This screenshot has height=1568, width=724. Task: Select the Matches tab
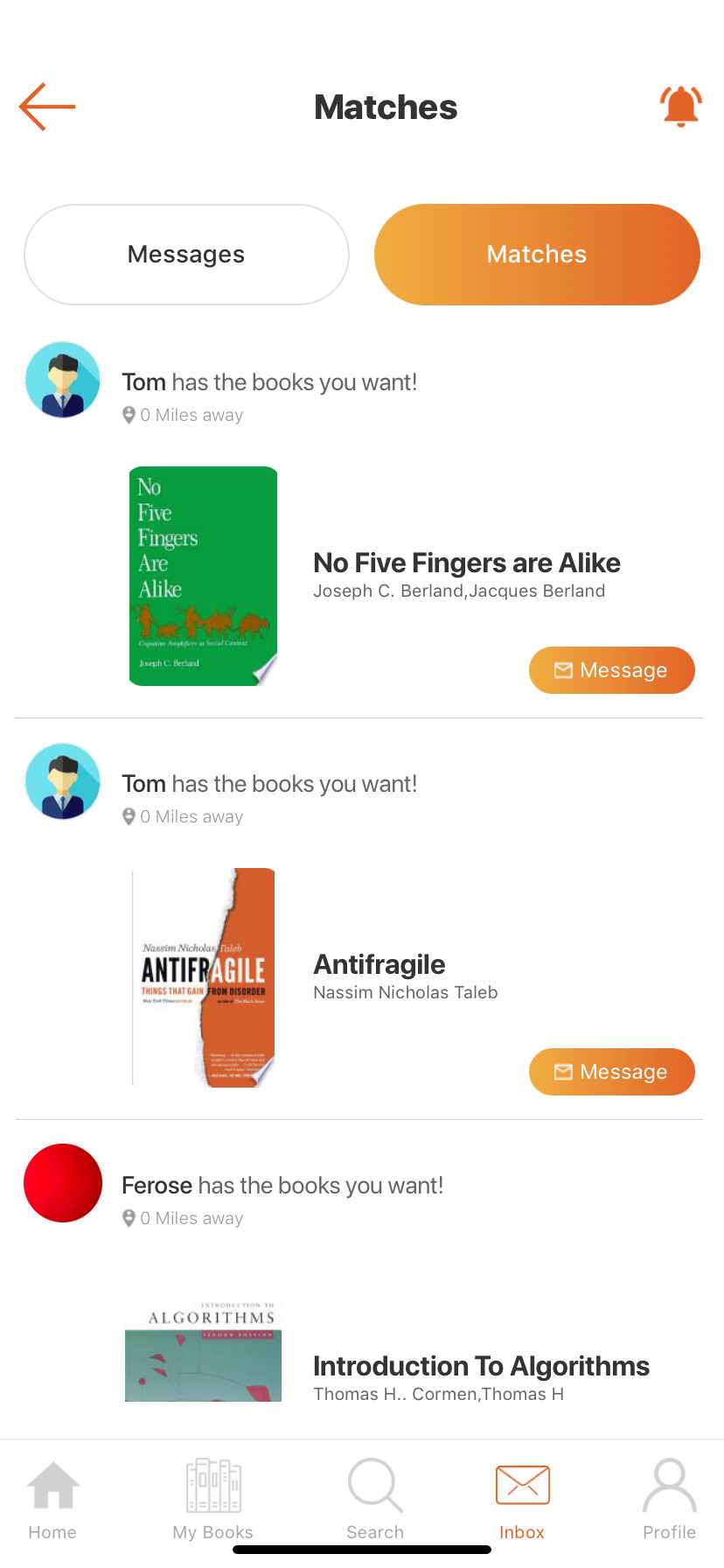click(537, 255)
